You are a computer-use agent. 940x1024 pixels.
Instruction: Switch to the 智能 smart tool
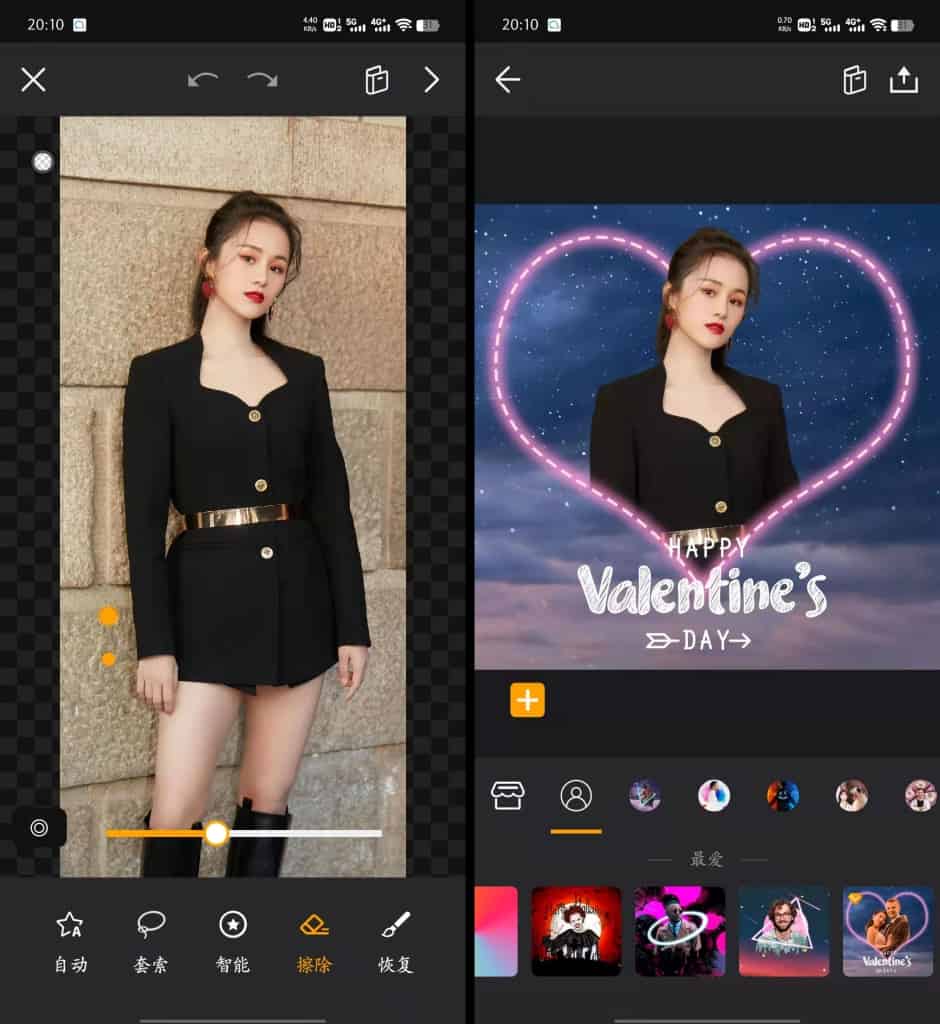233,941
